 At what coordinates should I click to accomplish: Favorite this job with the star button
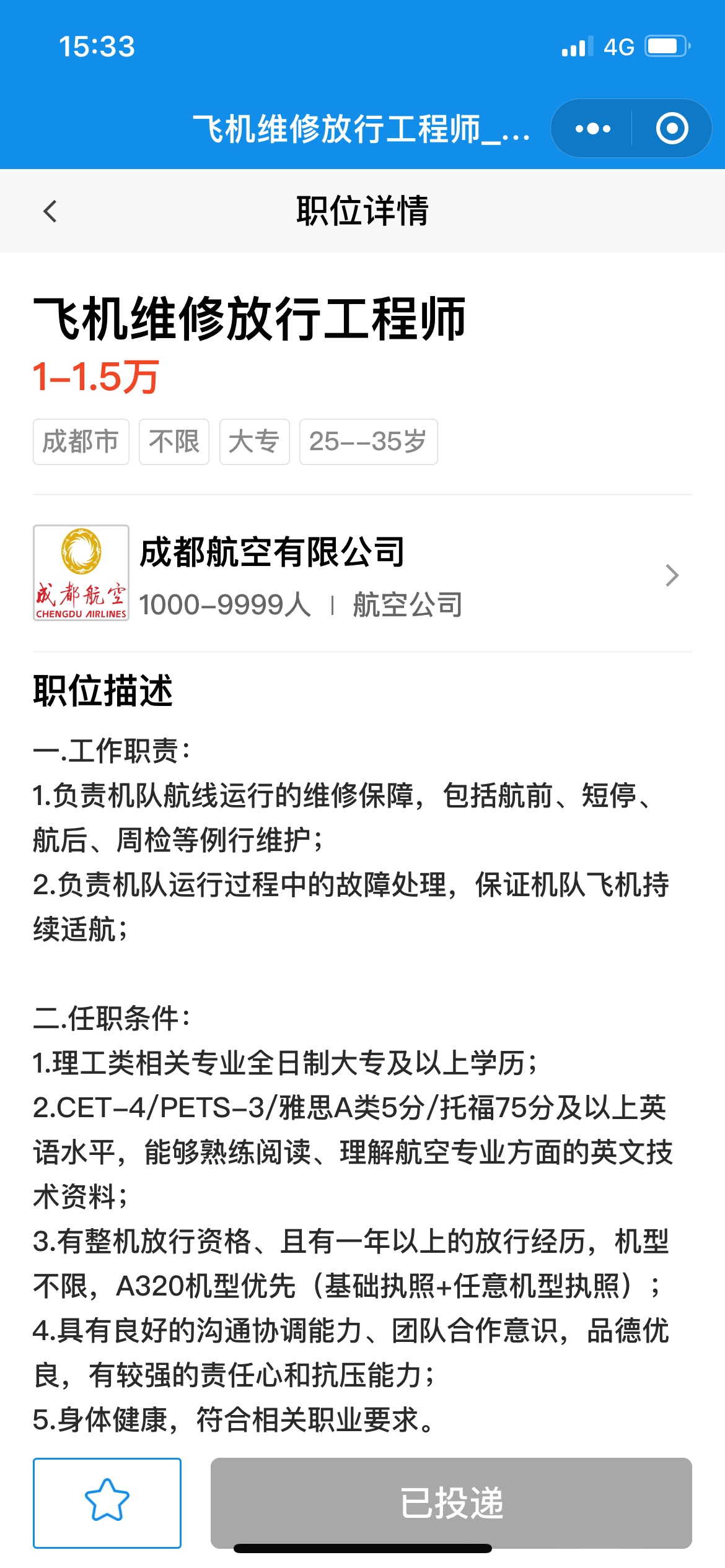click(107, 1502)
